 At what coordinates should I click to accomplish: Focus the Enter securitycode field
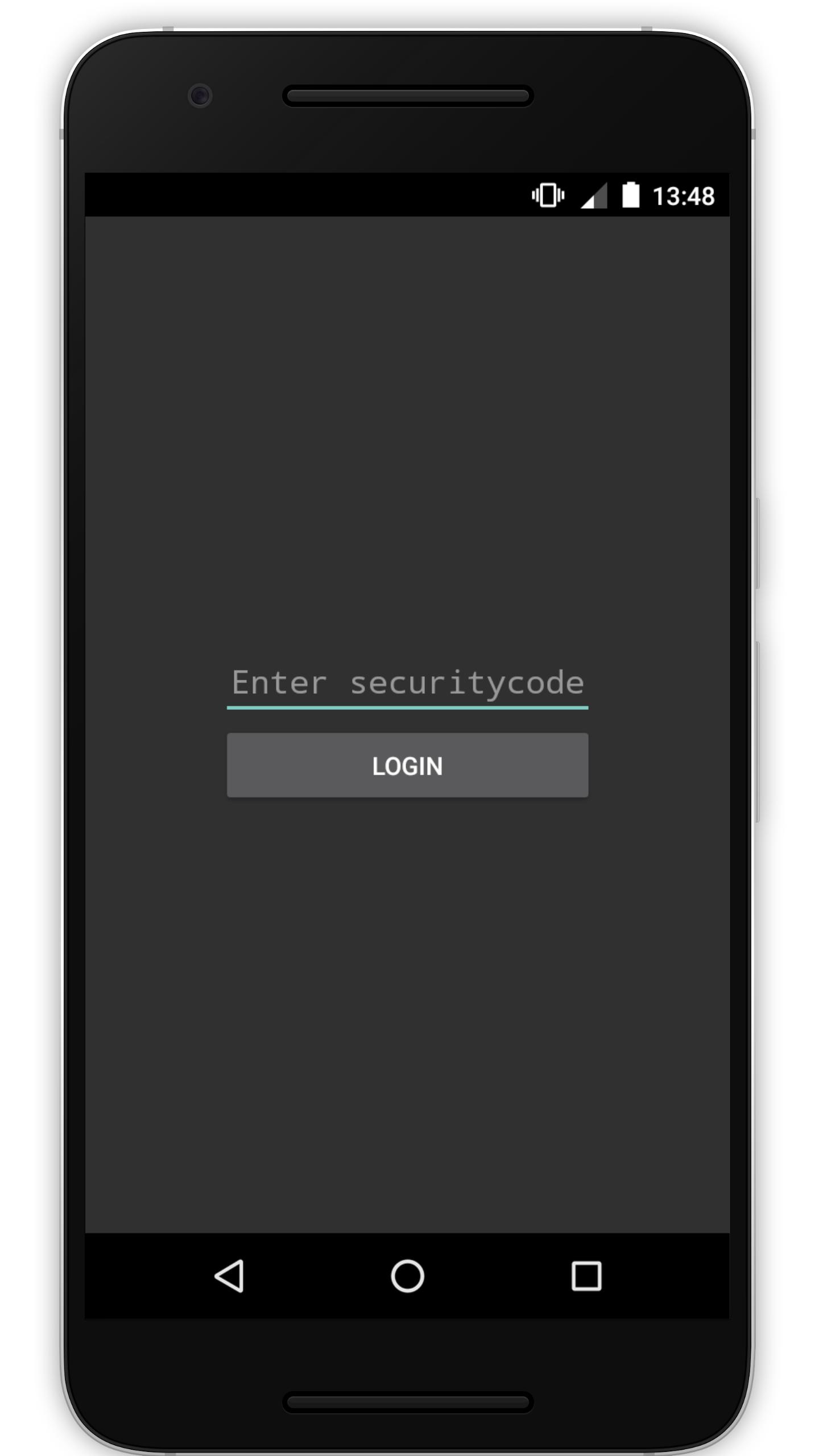pyautogui.click(x=407, y=682)
